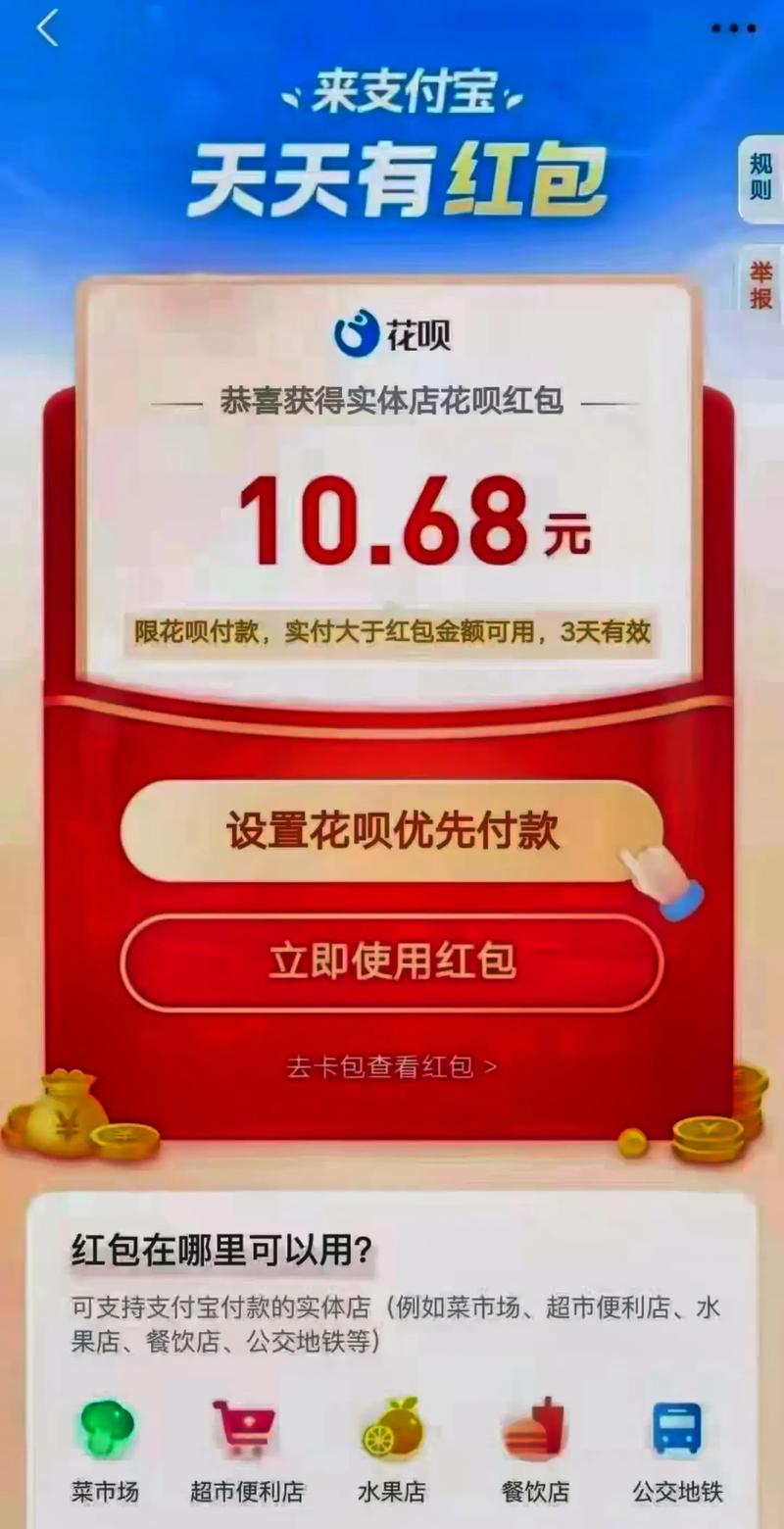Open the 规则 rules side tab
Image resolution: width=784 pixels, height=1529 pixels.
[x=760, y=177]
